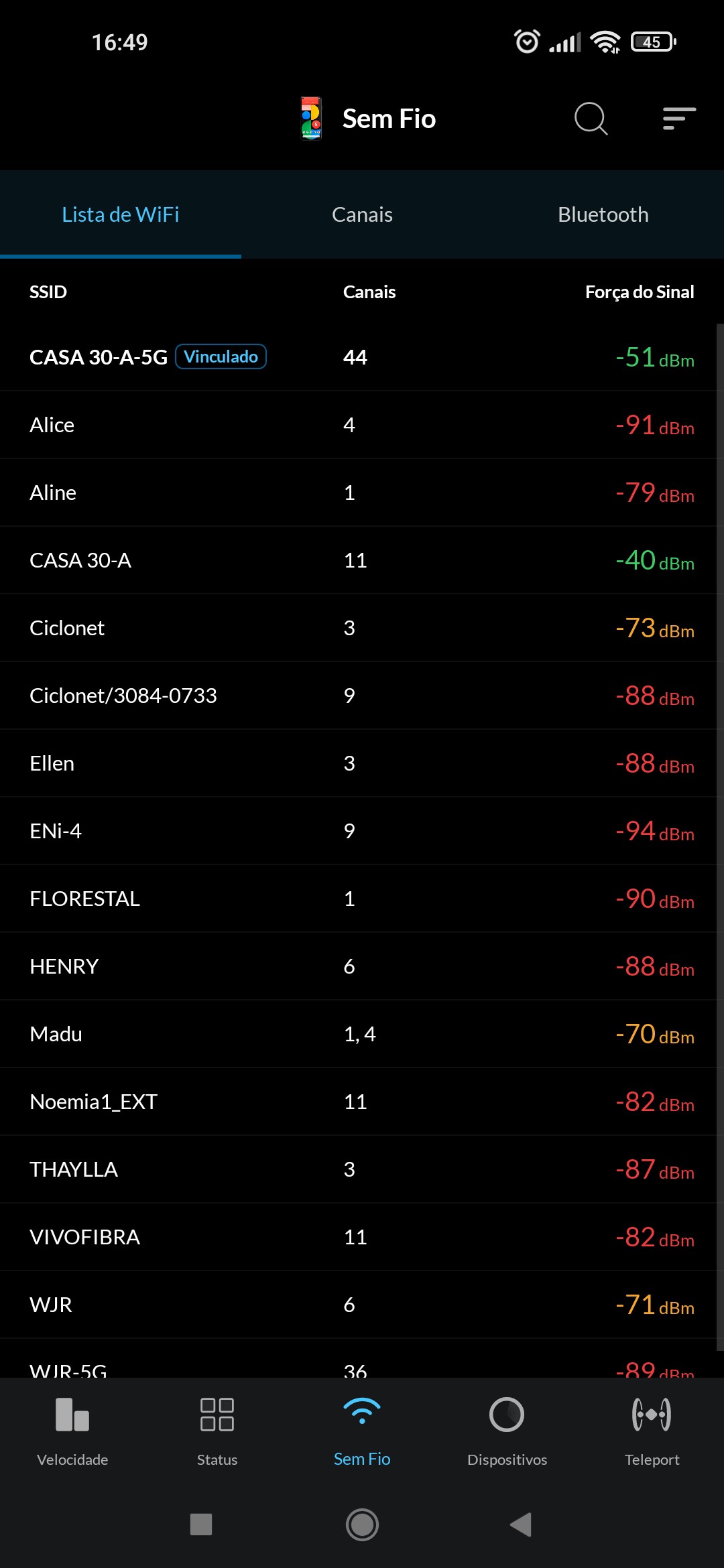Select the VIVOFIBRA network row
724x1568 pixels.
pyautogui.click(x=362, y=1237)
